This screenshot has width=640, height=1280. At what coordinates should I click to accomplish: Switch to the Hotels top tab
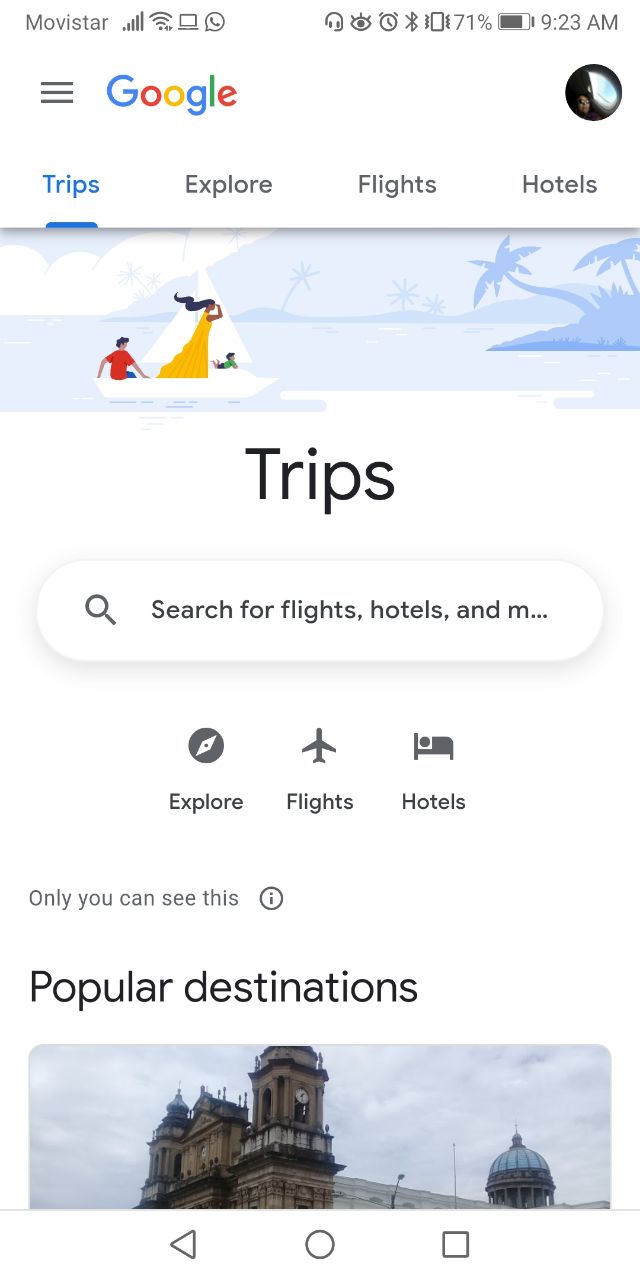pos(559,185)
